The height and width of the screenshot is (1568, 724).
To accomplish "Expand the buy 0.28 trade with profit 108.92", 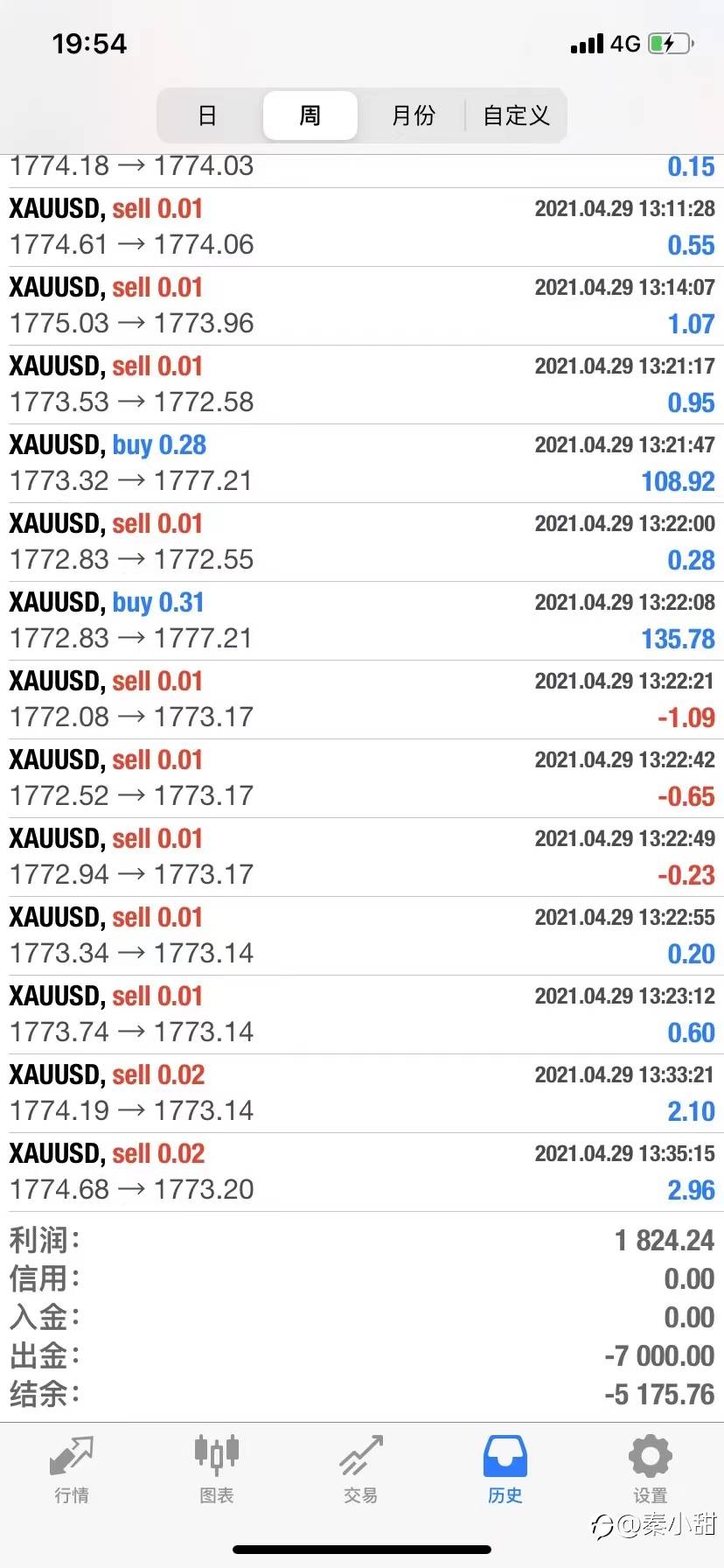I will tap(362, 464).
